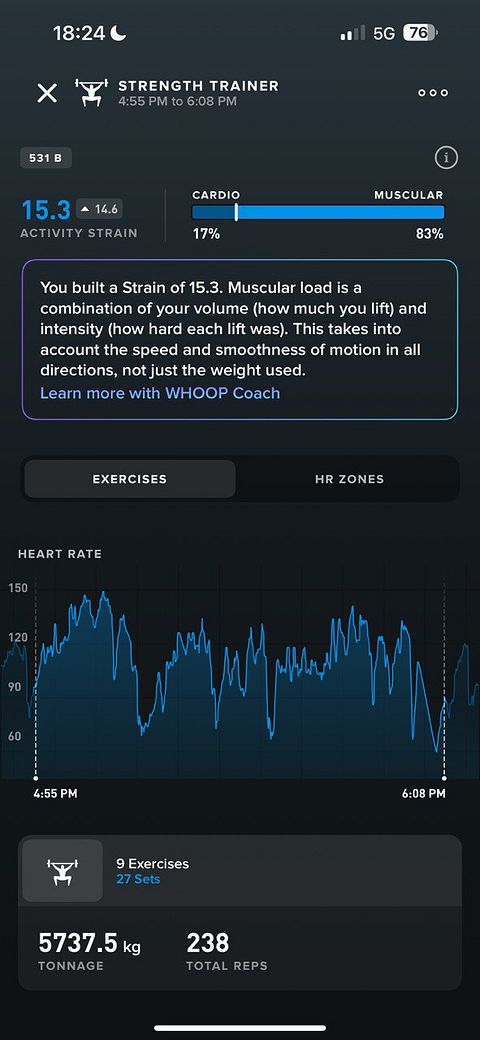Switch to the HR Zones tab
The height and width of the screenshot is (1040, 480).
[349, 479]
